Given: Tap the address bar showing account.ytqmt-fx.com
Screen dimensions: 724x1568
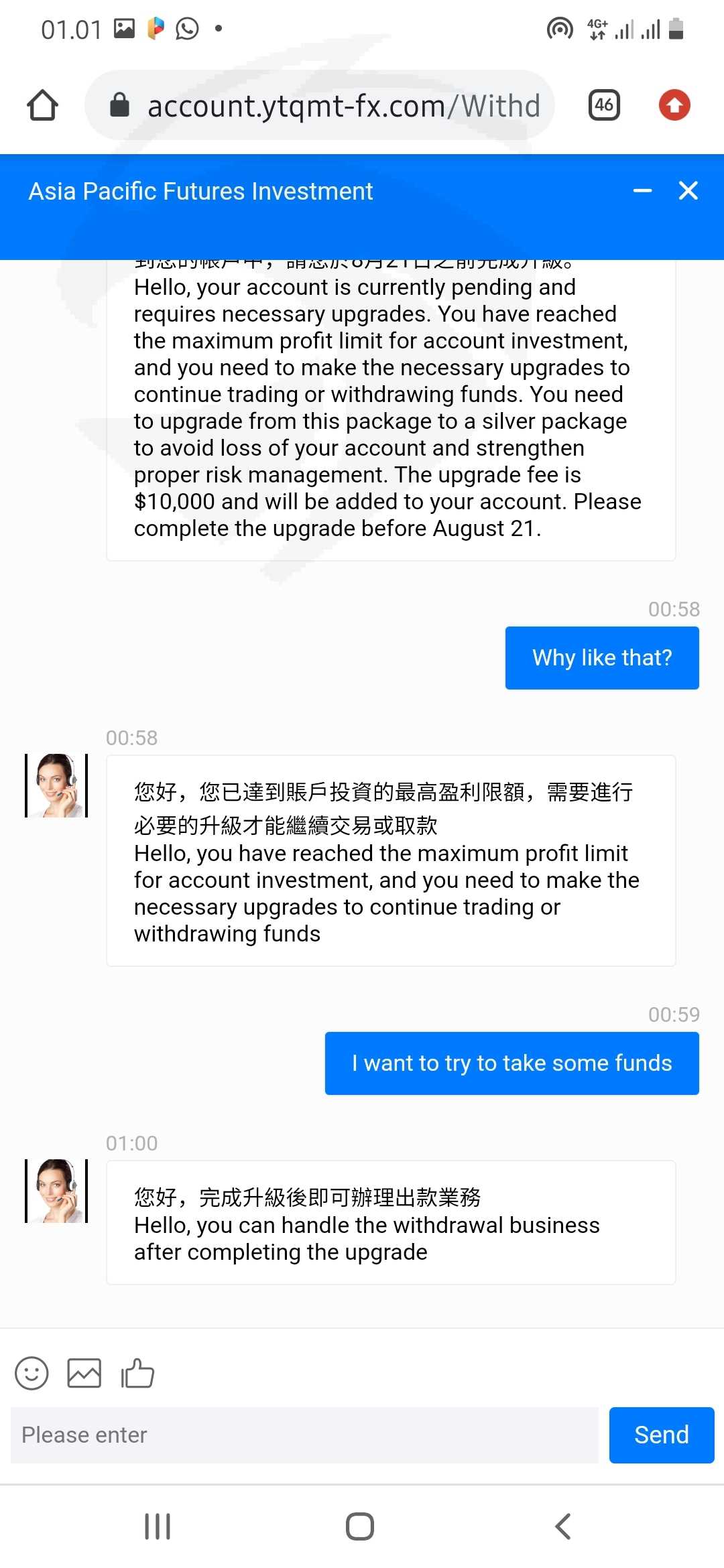Looking at the screenshot, I should 320,105.
